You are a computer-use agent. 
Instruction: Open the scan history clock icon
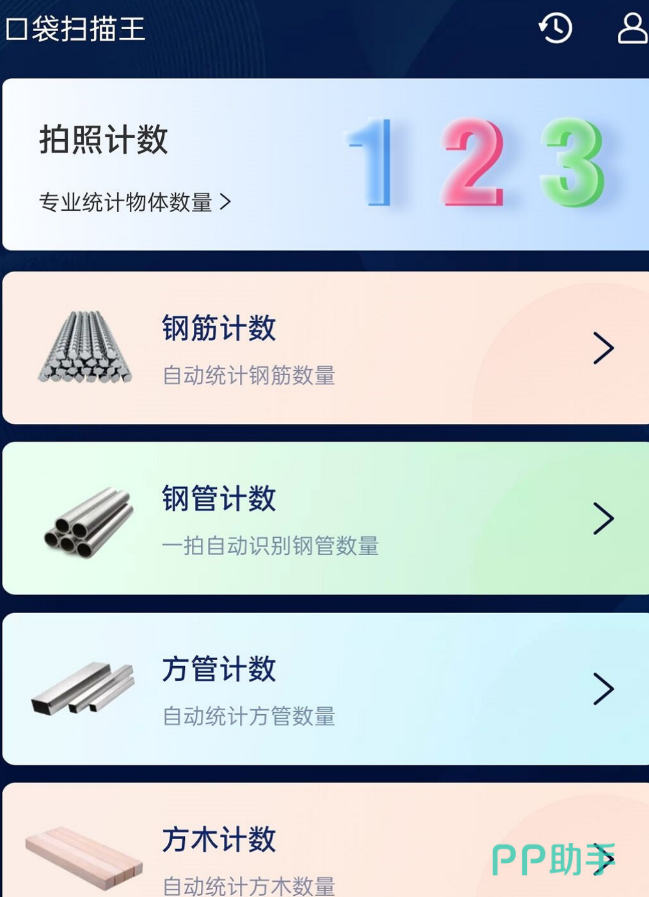coord(555,28)
